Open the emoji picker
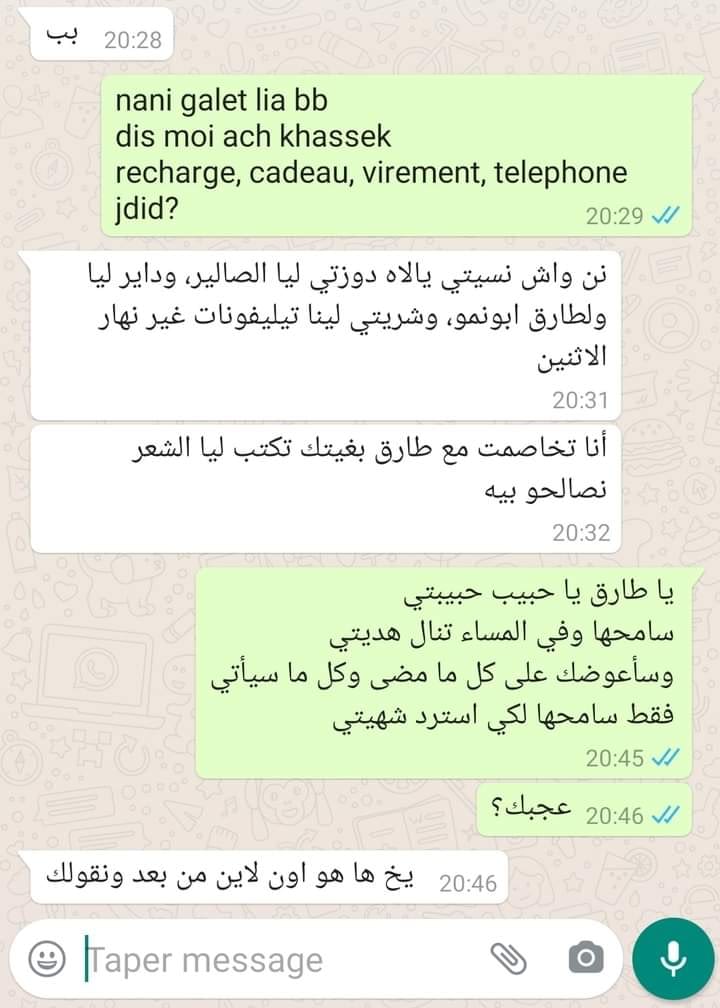Viewport: 720px width, 1008px height. pos(42,960)
